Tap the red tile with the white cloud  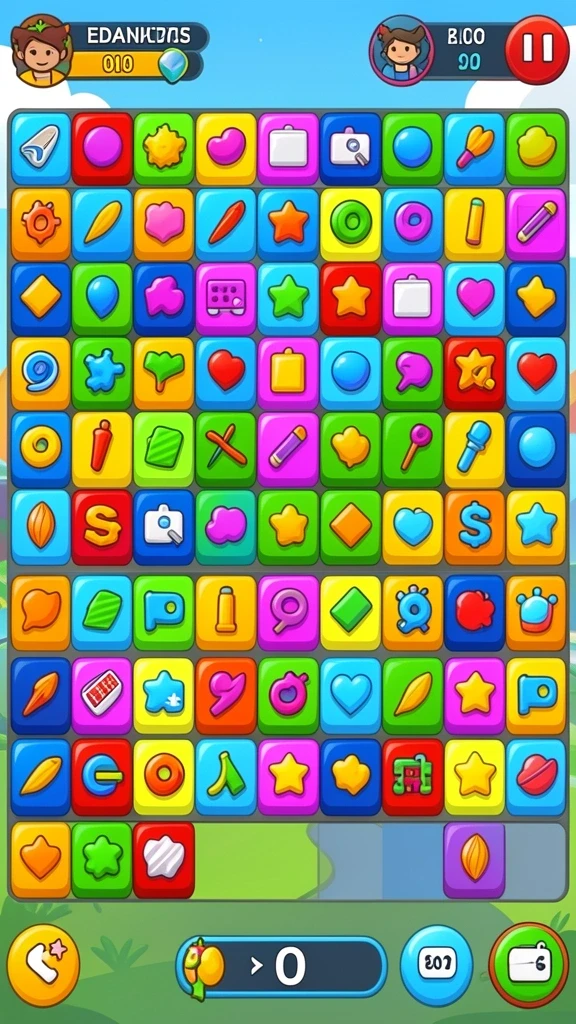(164, 859)
